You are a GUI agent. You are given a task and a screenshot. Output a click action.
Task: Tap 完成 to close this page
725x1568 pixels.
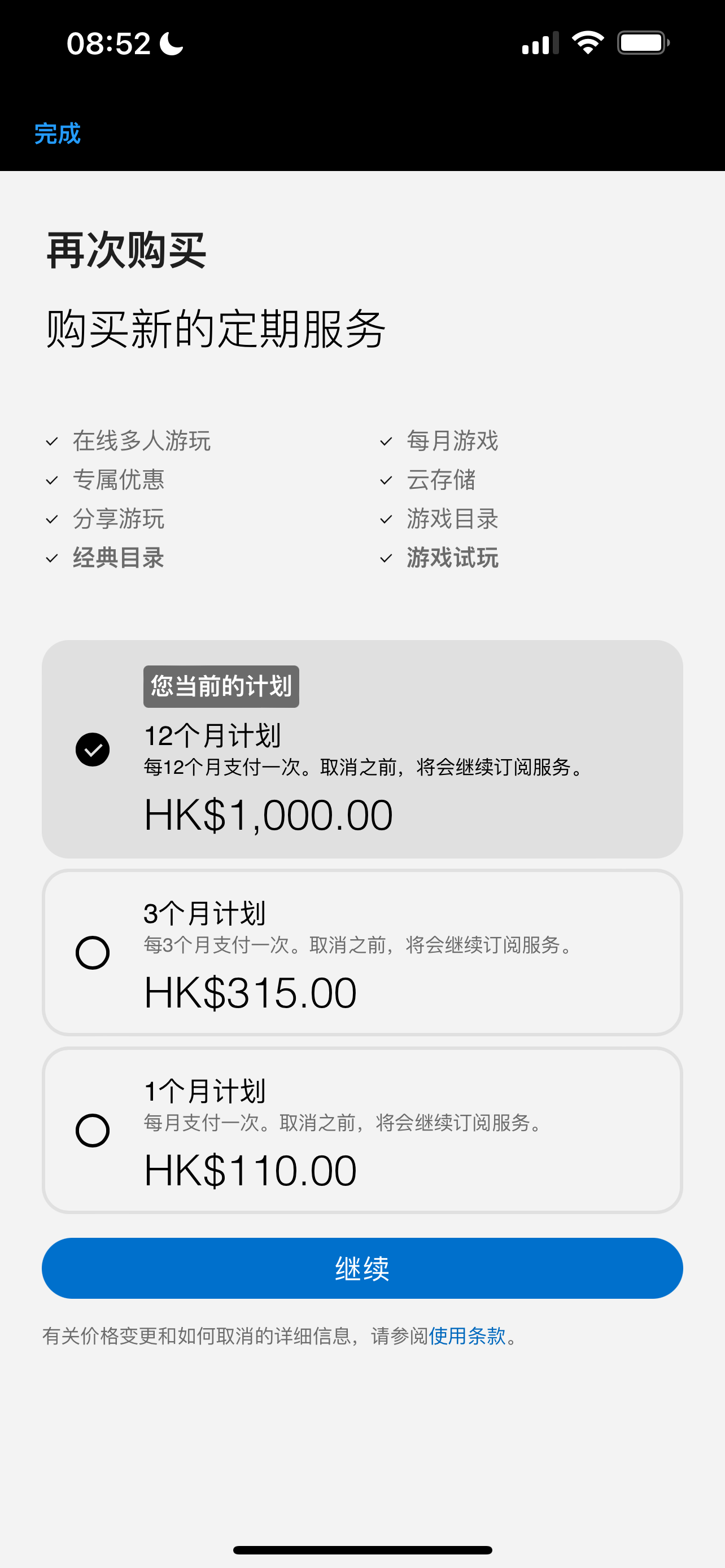(x=57, y=133)
